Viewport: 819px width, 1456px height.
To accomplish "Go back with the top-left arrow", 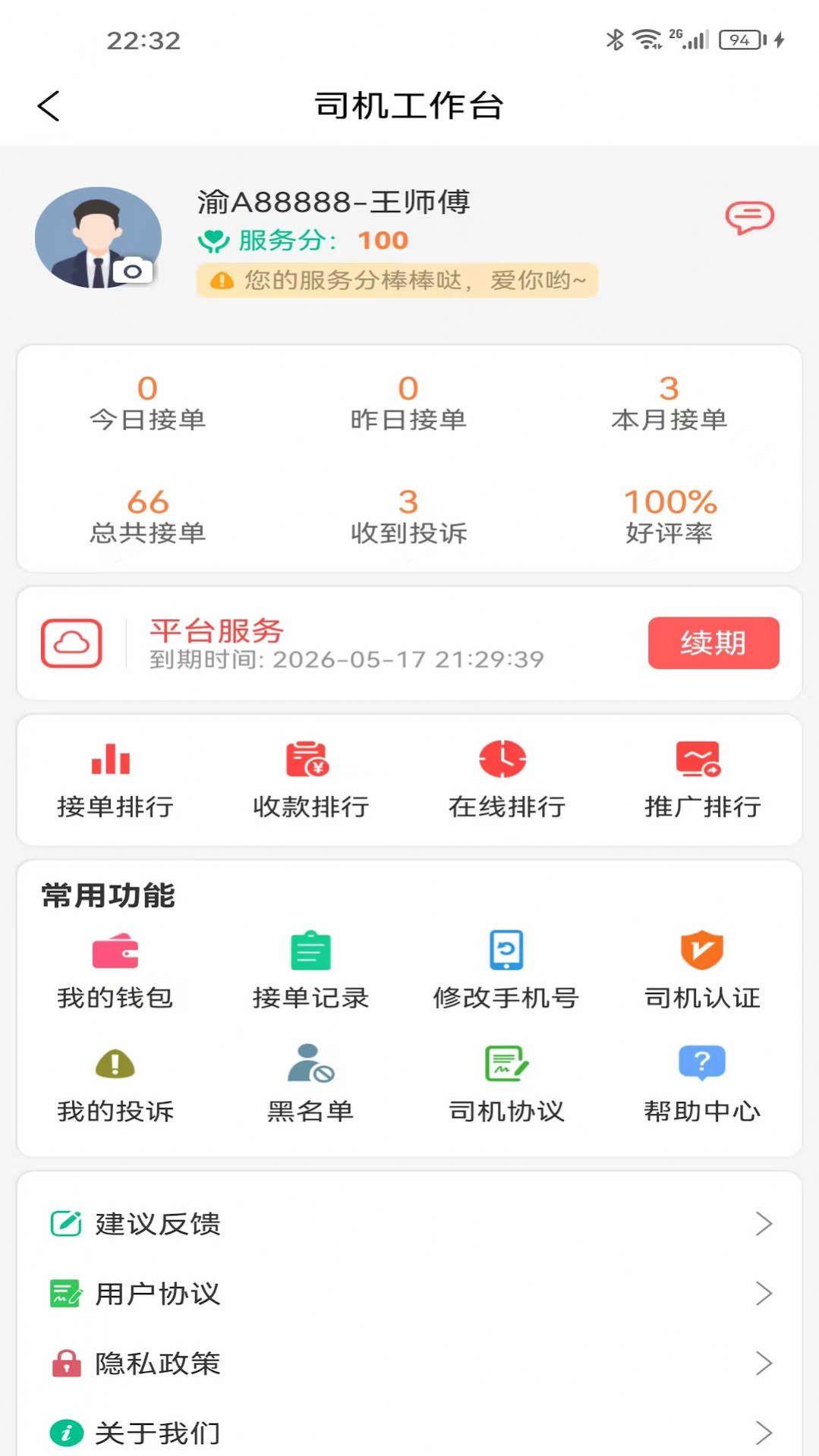I will tap(49, 105).
